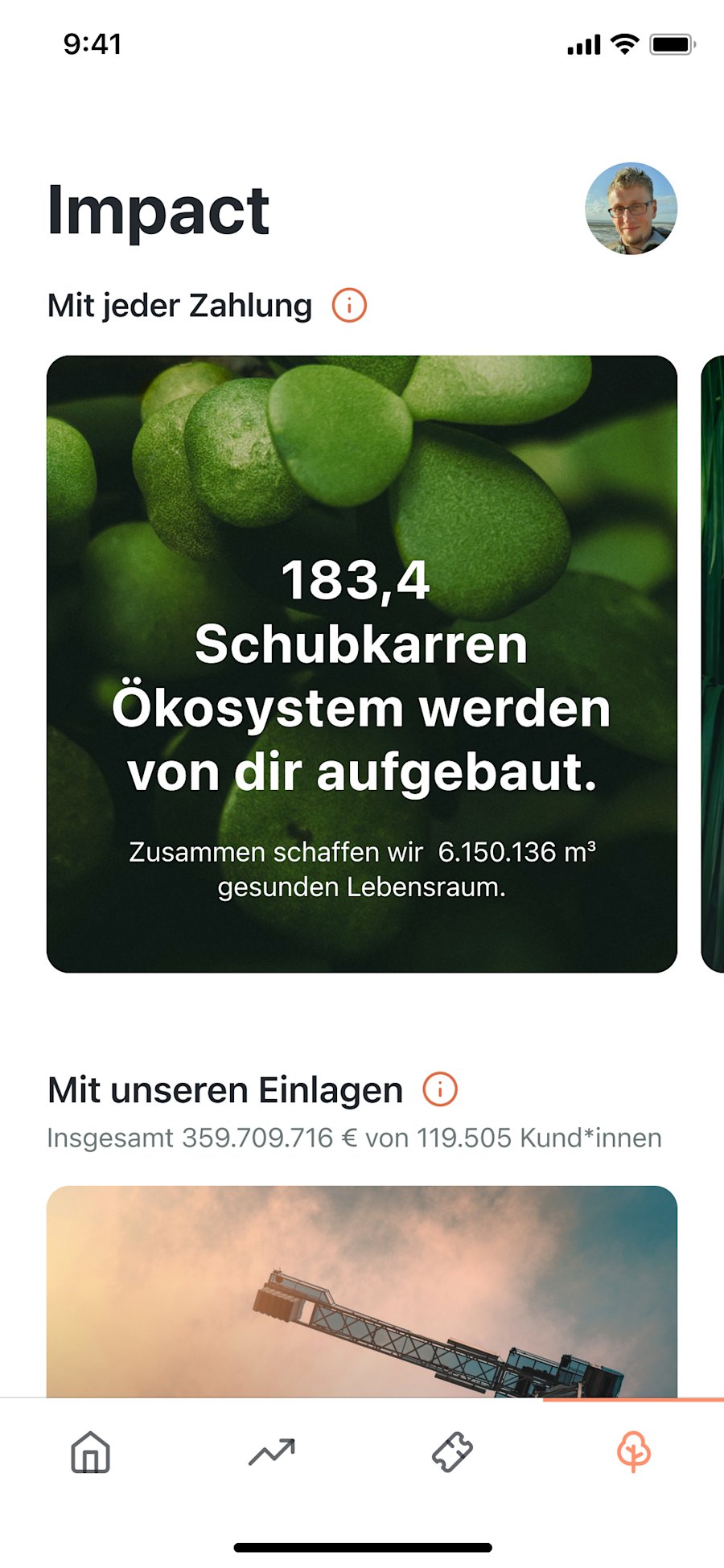
Task: Tap the cellular signal indicator
Action: (x=582, y=46)
